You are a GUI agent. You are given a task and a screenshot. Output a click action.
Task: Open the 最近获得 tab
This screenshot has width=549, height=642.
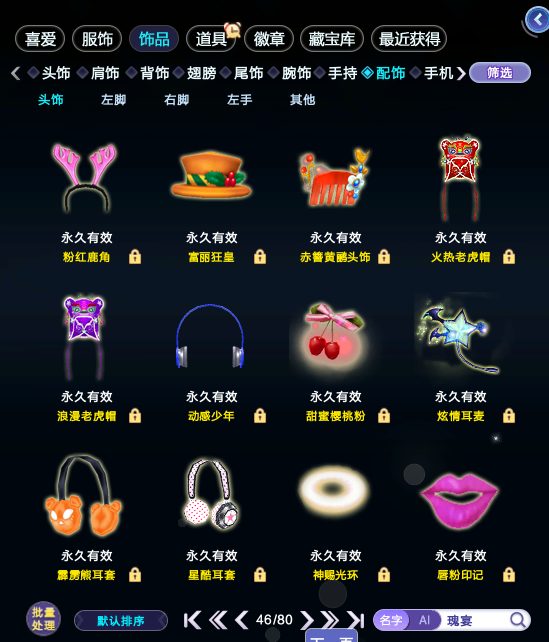coord(409,39)
